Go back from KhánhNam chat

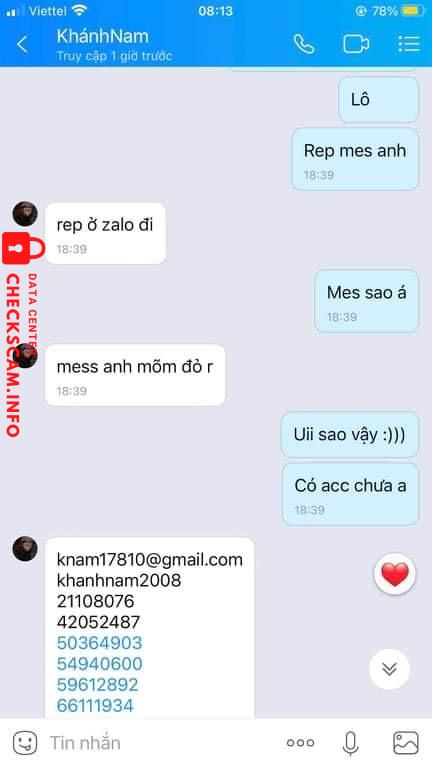[22, 44]
